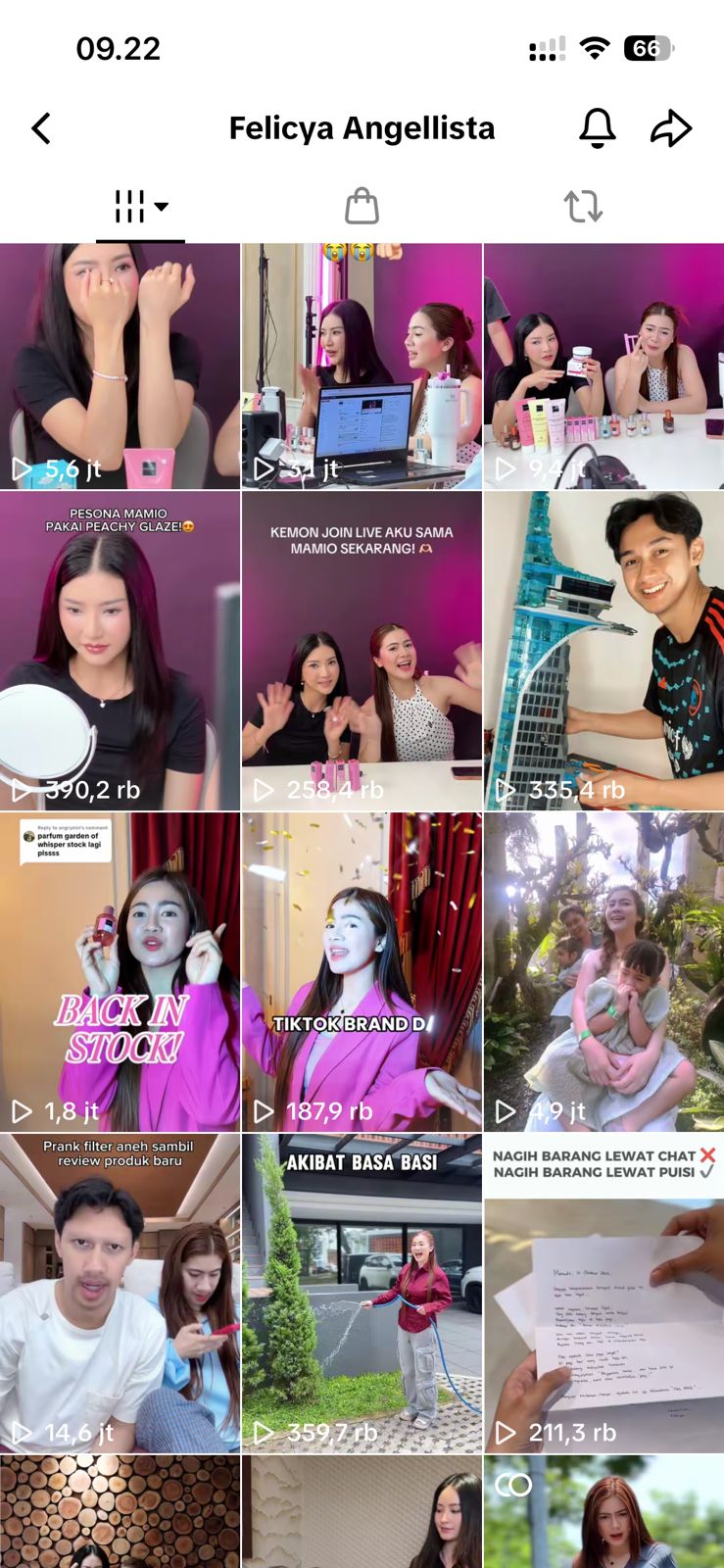Image resolution: width=724 pixels, height=1568 pixels.
Task: Open the Lego tower video, 335,4 rb views
Action: 603,650
